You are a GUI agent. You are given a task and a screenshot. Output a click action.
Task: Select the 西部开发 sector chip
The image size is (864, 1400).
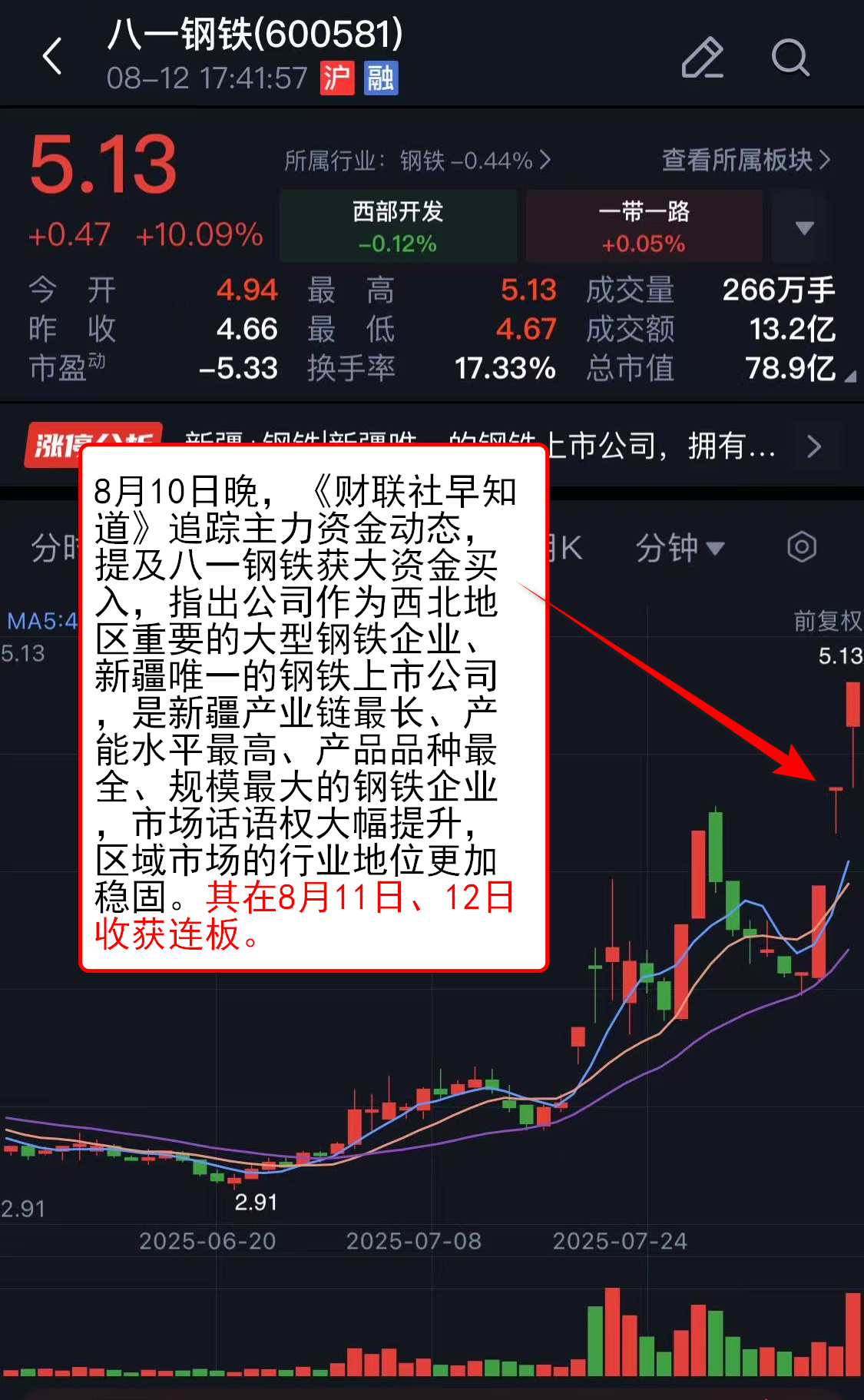point(398,227)
